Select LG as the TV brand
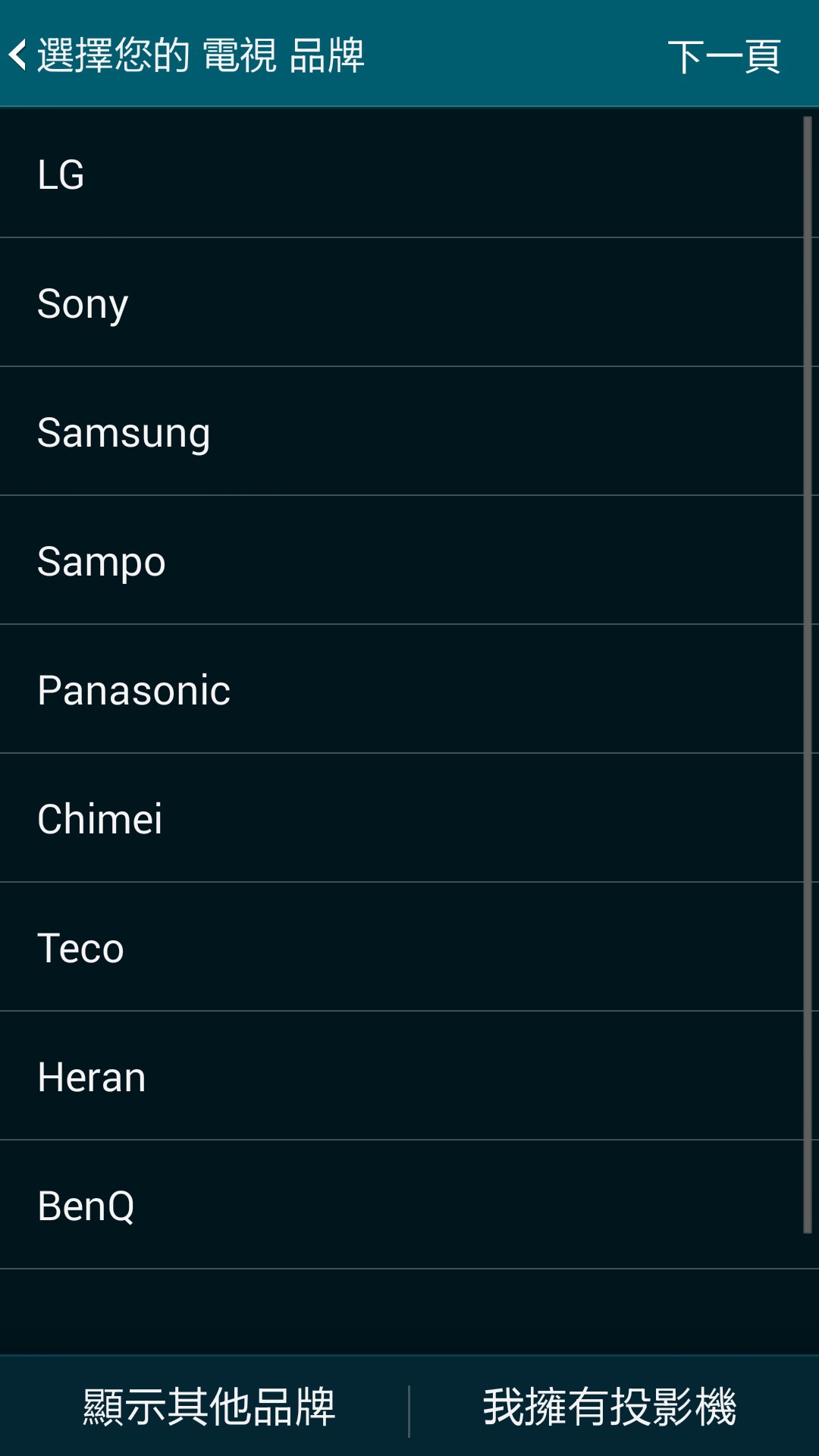Screen dimensions: 819x1456 402,174
